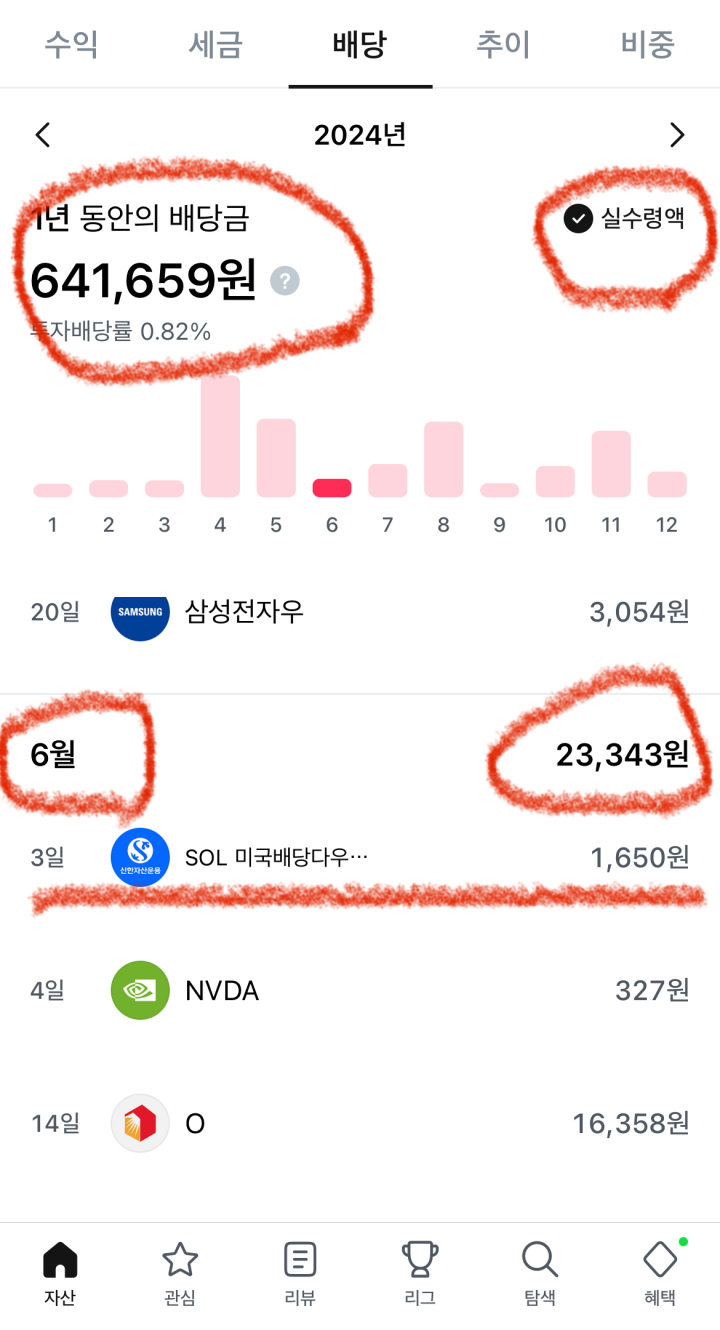
Task: Switch to the 리뷰 tab
Action: (300, 1274)
